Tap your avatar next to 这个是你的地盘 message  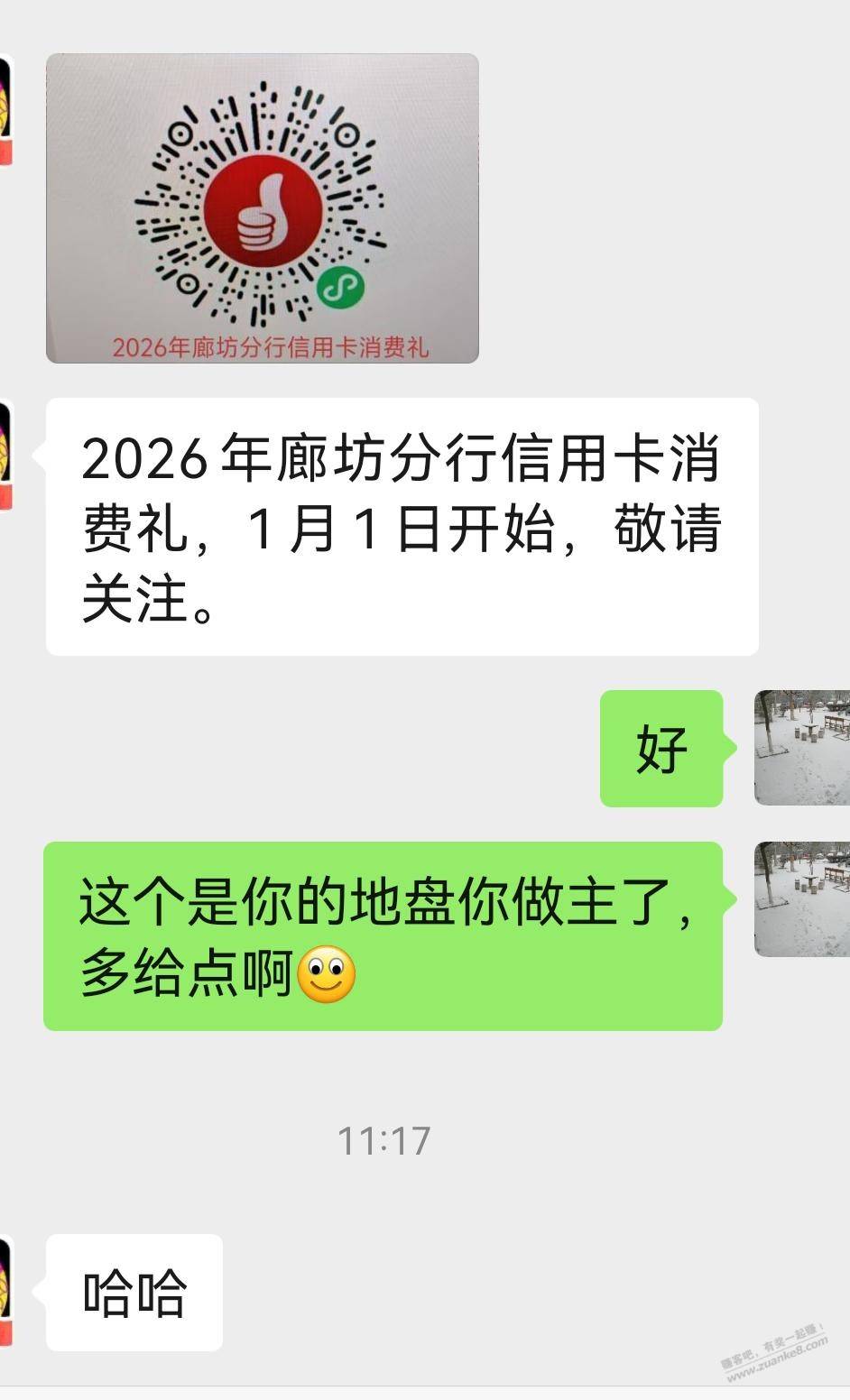click(802, 899)
